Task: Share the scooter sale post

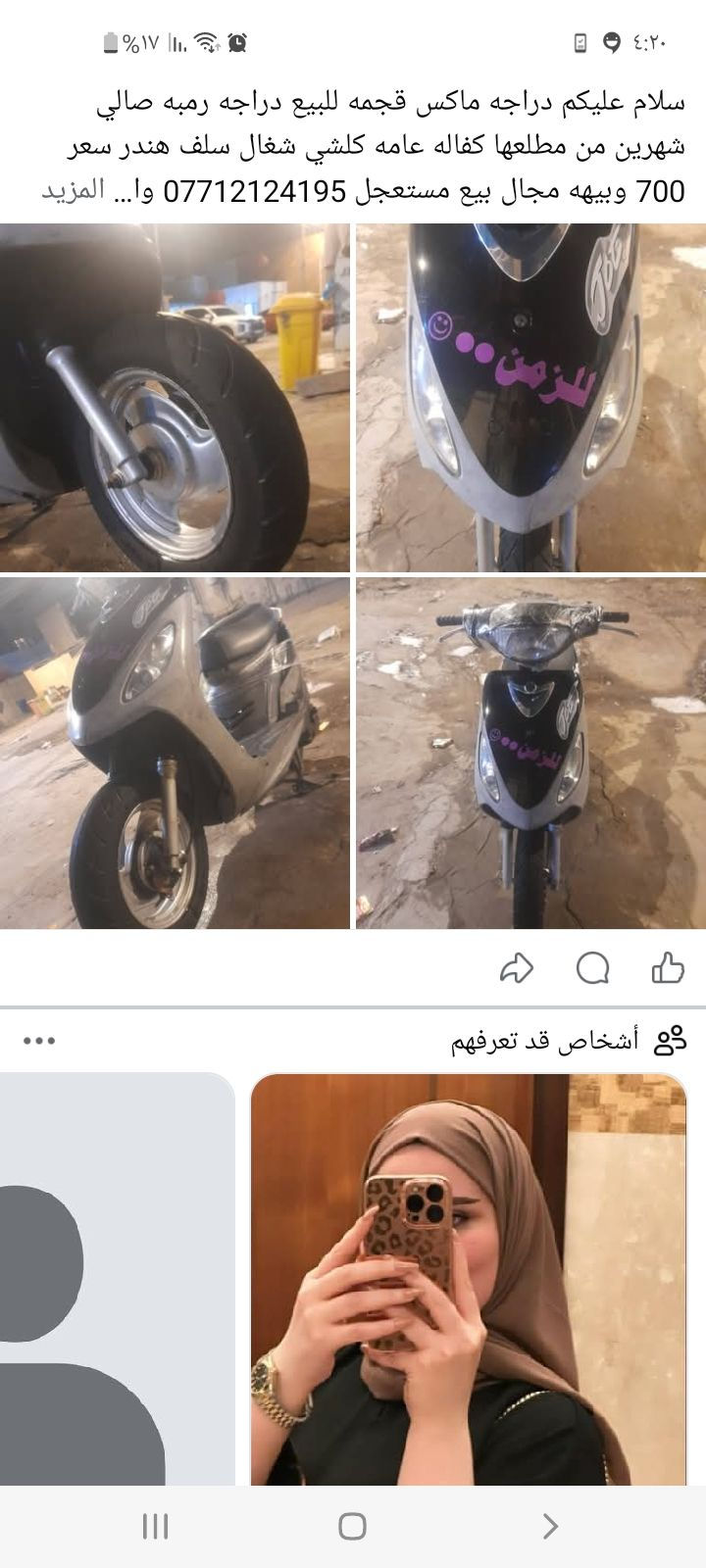Action: coord(516,967)
